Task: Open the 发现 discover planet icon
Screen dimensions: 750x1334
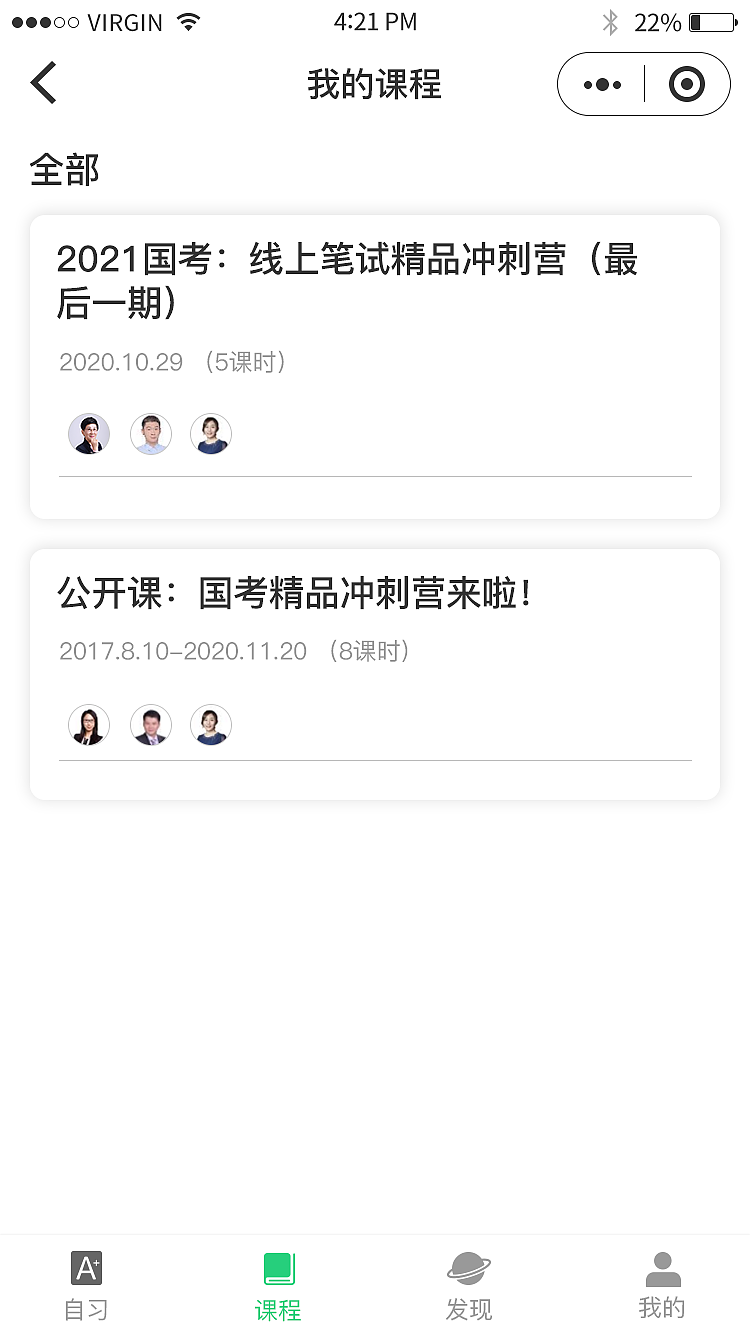Action: point(469,1268)
